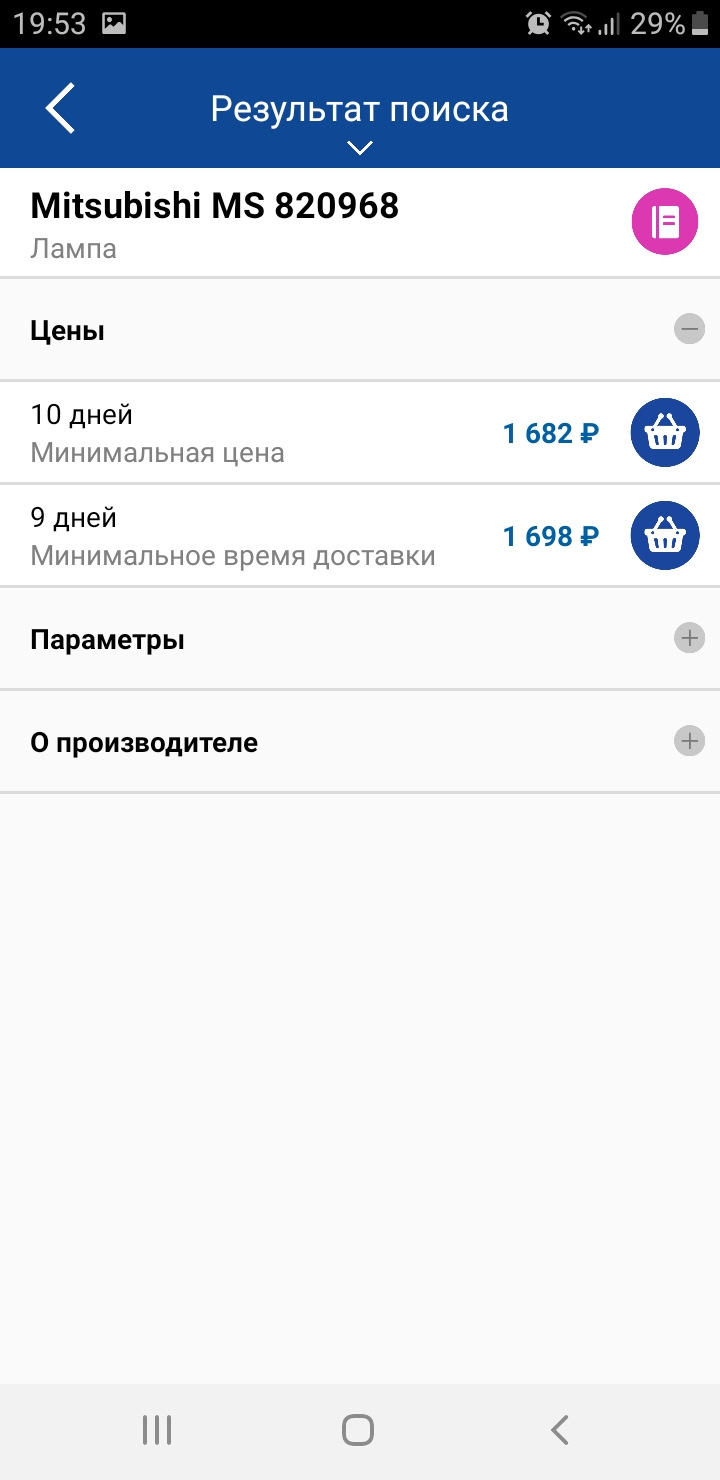Open the pink notebook icon for Mitsubishi MS 820968

click(x=664, y=222)
